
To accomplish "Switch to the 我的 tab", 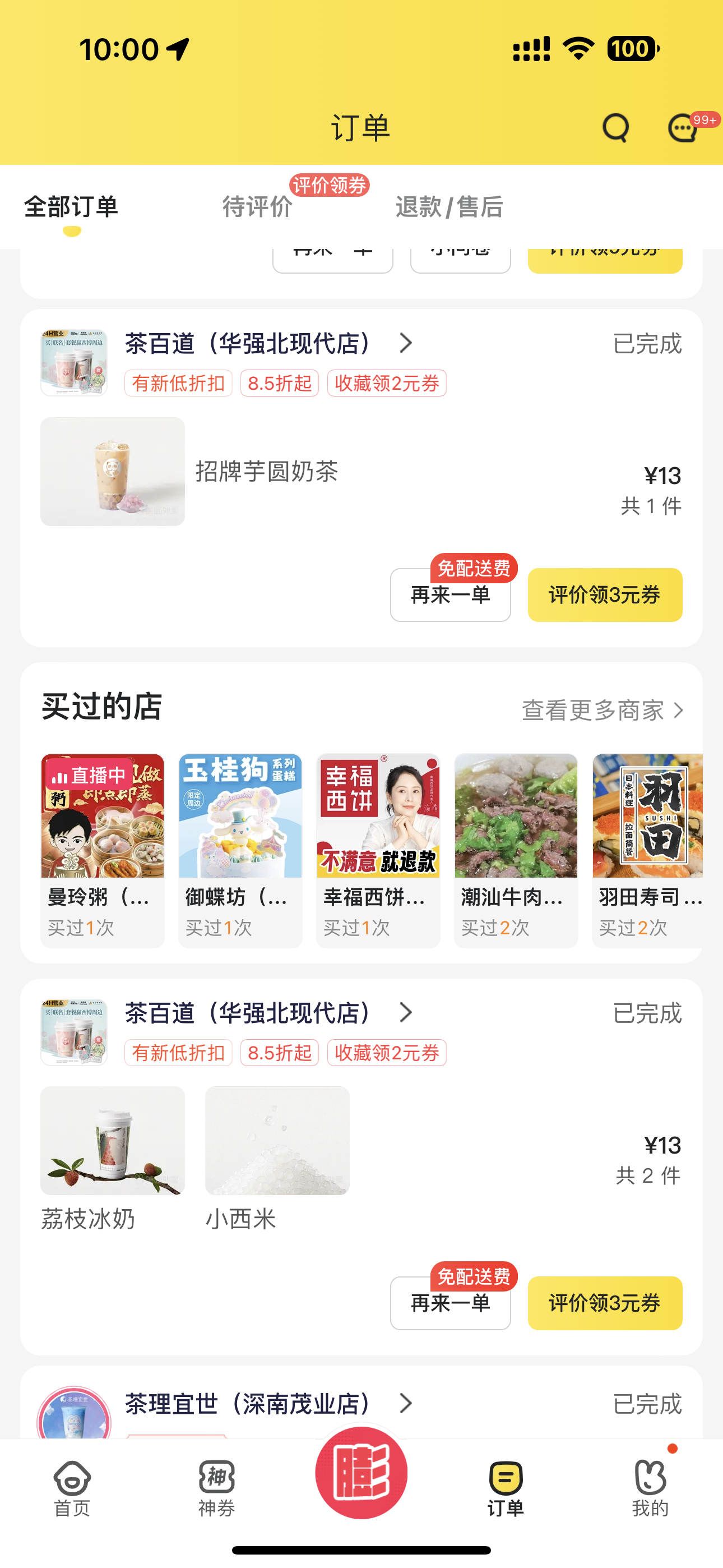I will pyautogui.click(x=650, y=1488).
